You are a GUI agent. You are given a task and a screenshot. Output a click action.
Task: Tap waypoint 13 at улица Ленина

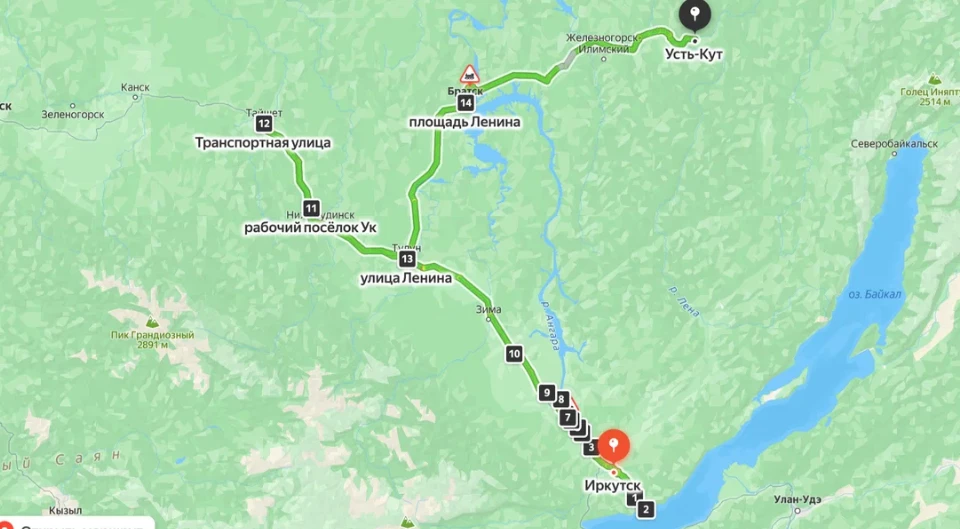407,260
